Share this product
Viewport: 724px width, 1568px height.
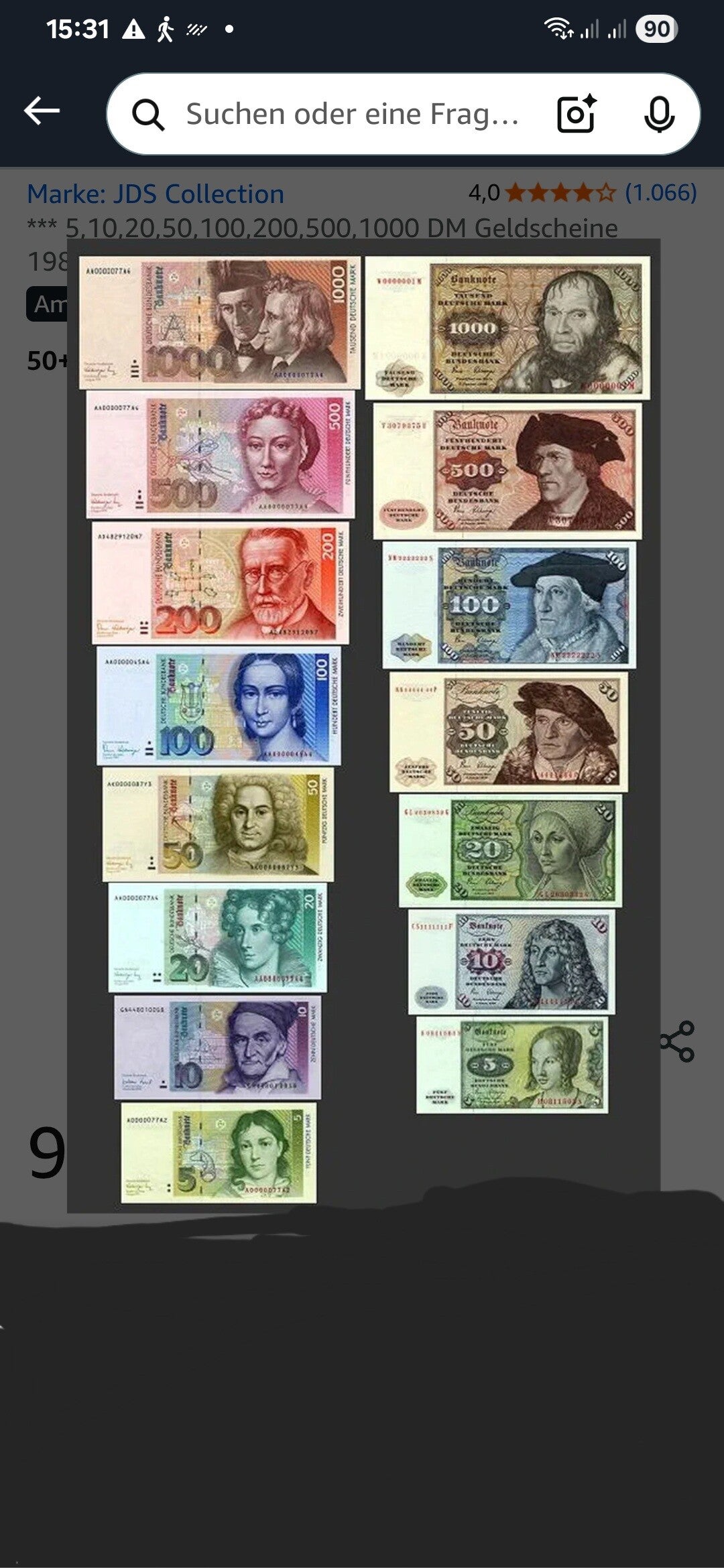click(677, 1041)
